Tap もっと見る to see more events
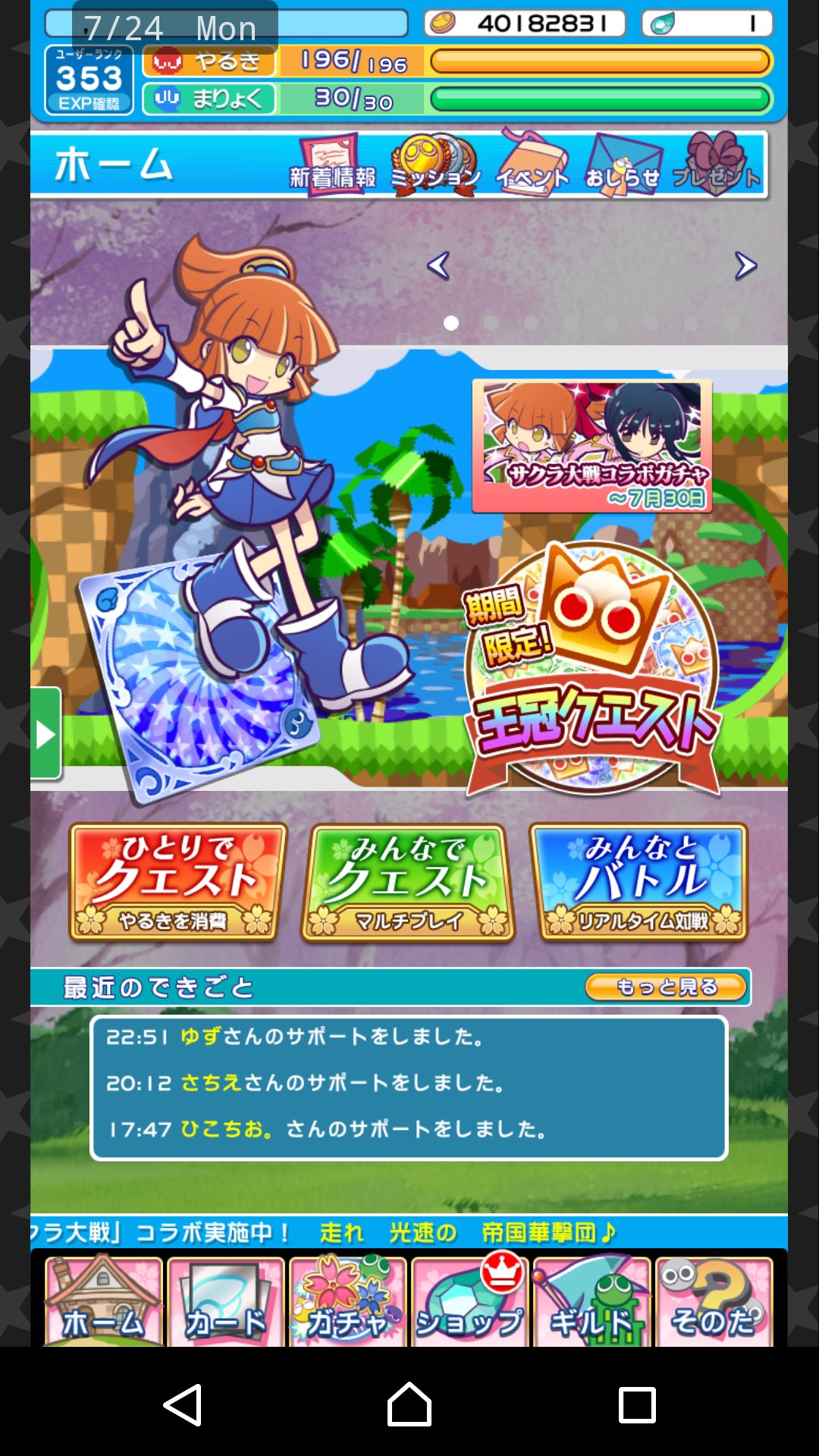This screenshot has height=1456, width=819. (x=666, y=987)
